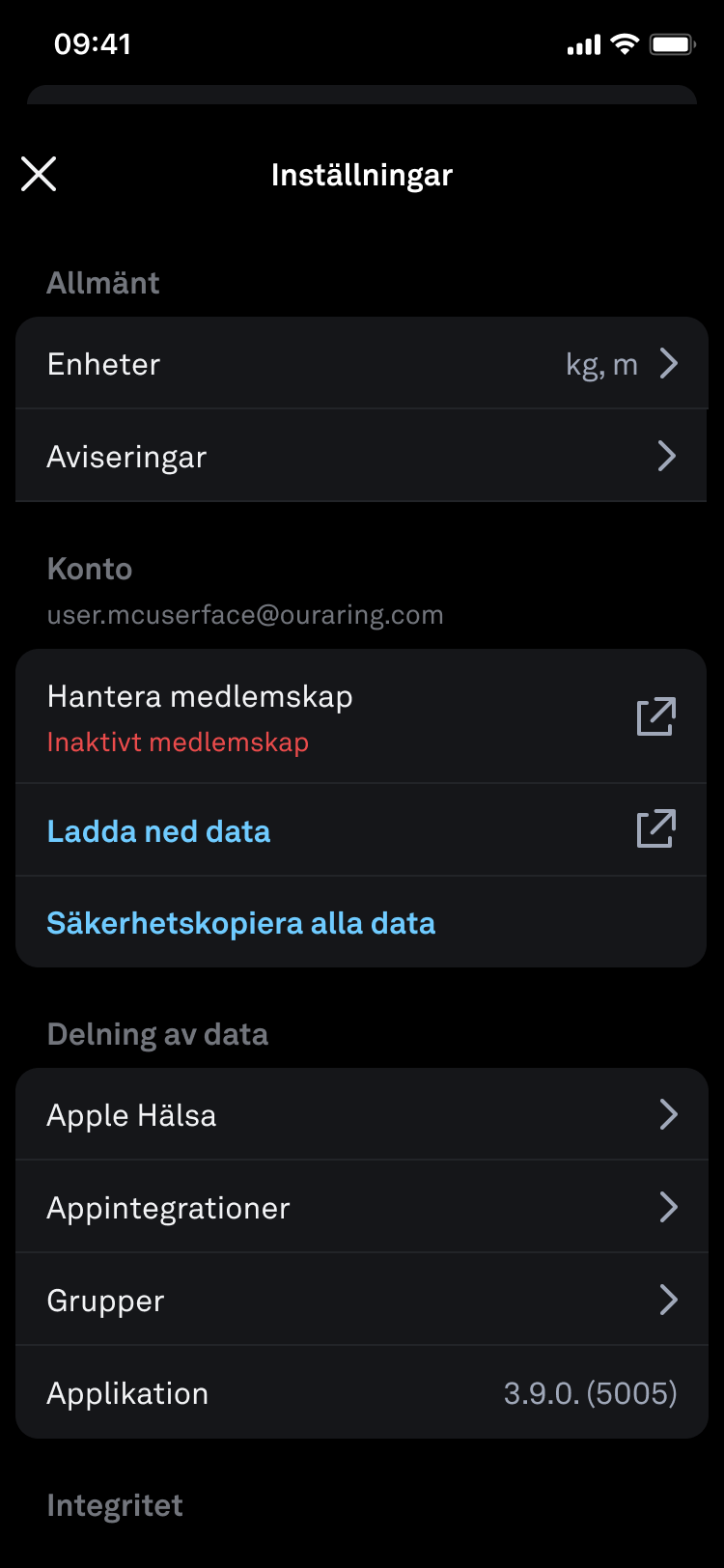Open Appintegrationer
This screenshot has width=724, height=1568.
point(361,1208)
